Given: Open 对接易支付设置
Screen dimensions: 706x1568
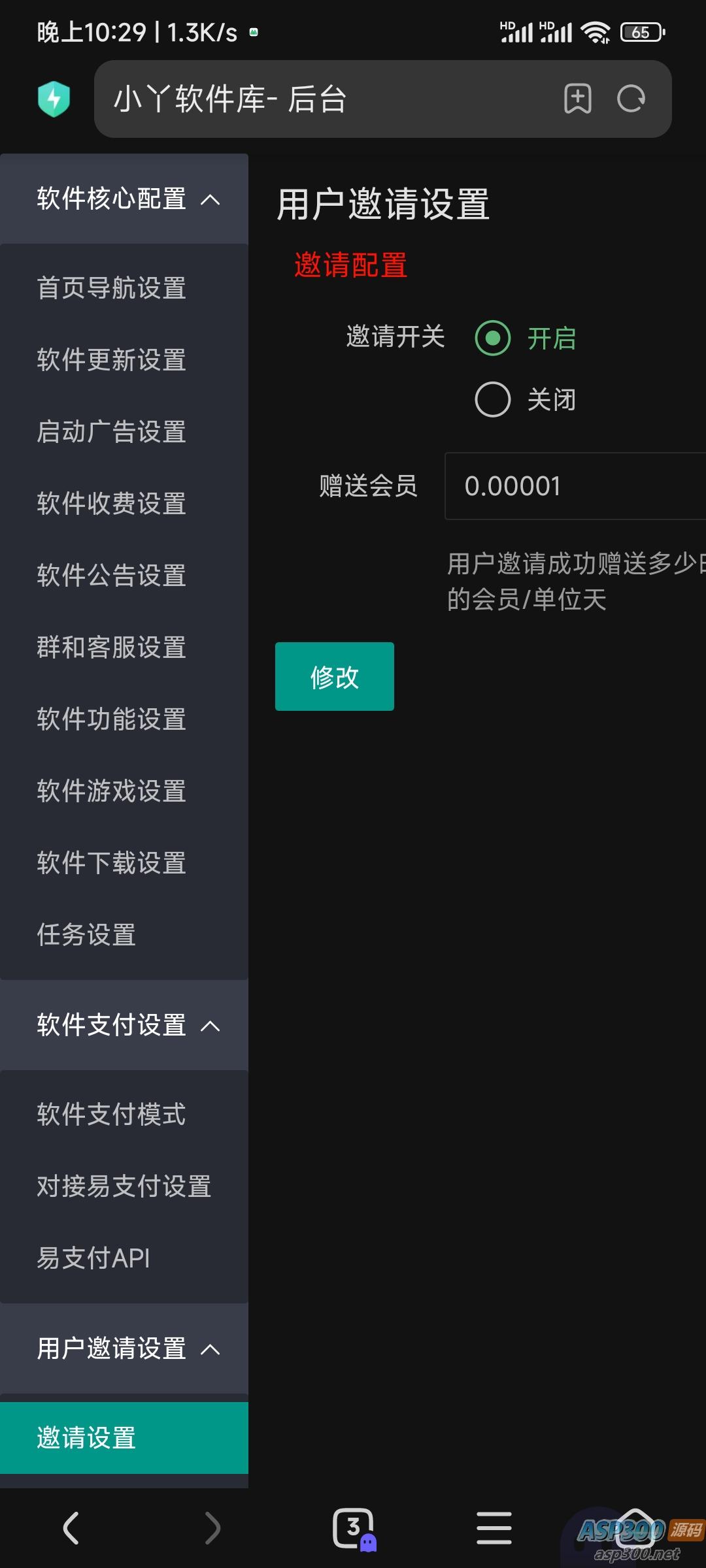Looking at the screenshot, I should pyautogui.click(x=124, y=1186).
